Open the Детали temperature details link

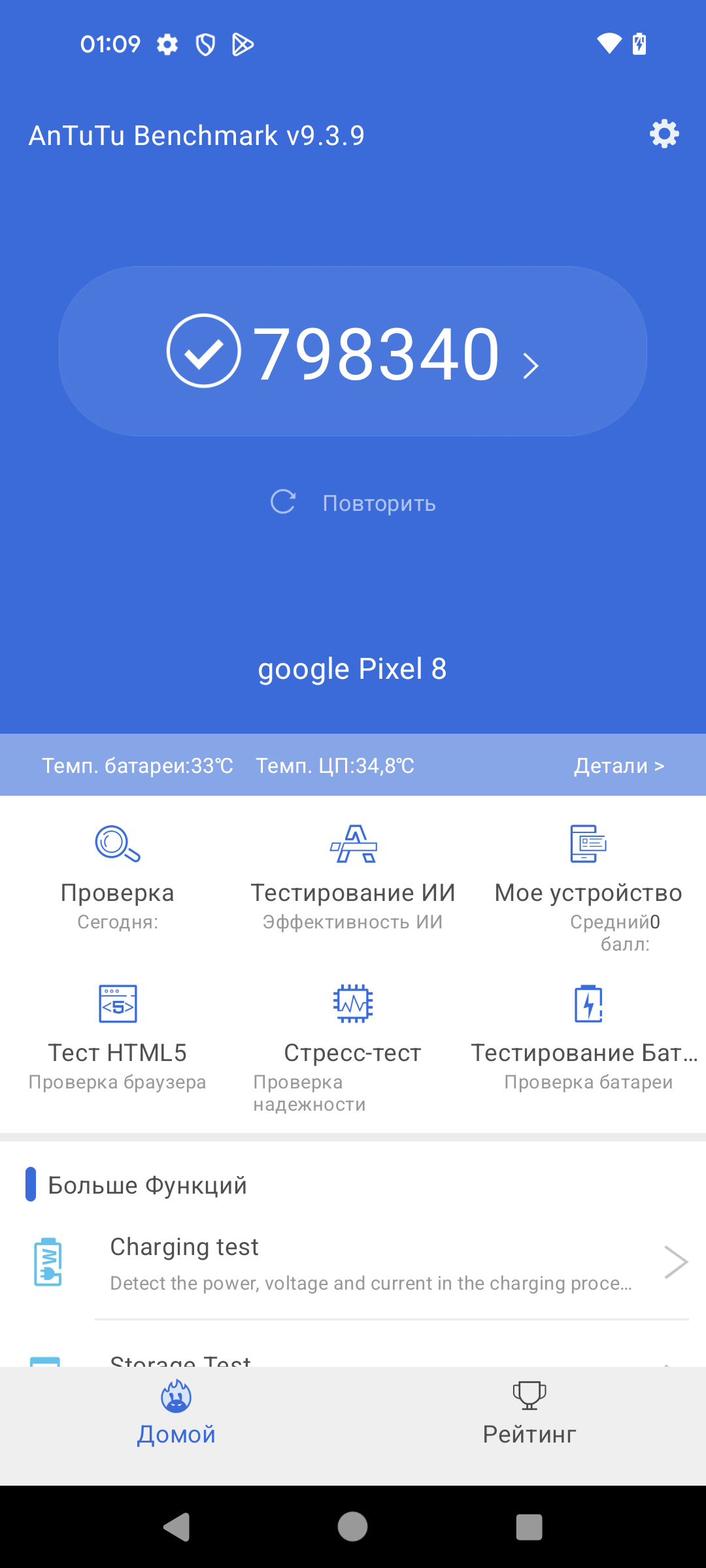pyautogui.click(x=618, y=765)
